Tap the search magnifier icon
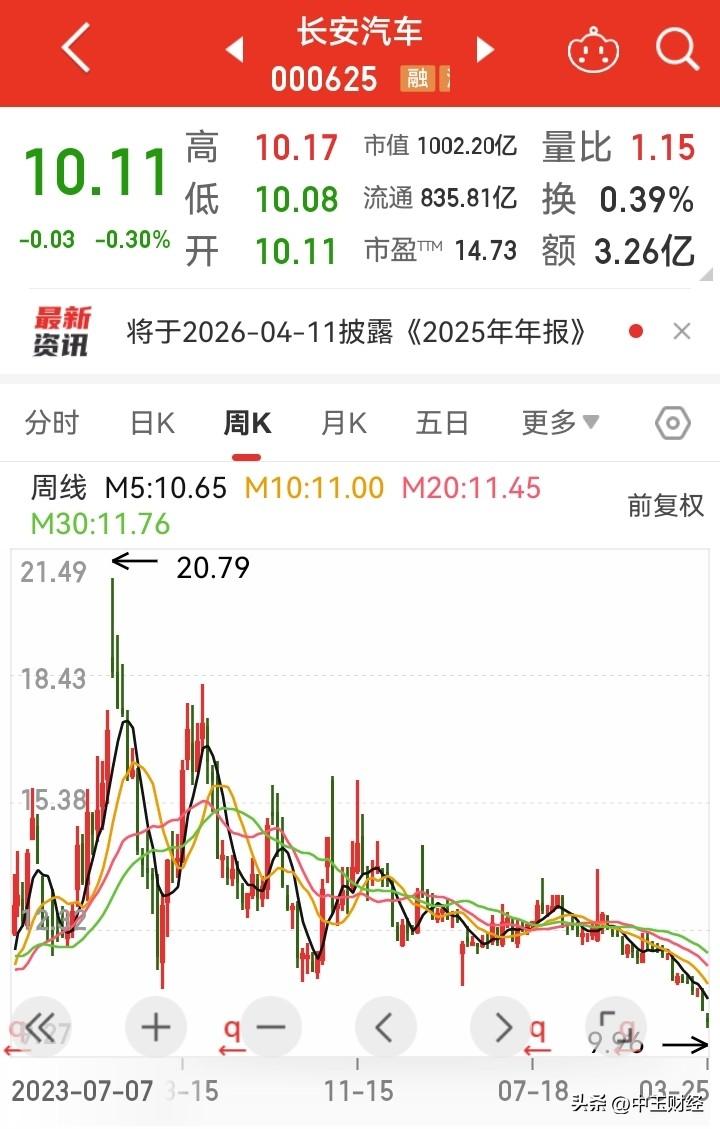 (676, 47)
